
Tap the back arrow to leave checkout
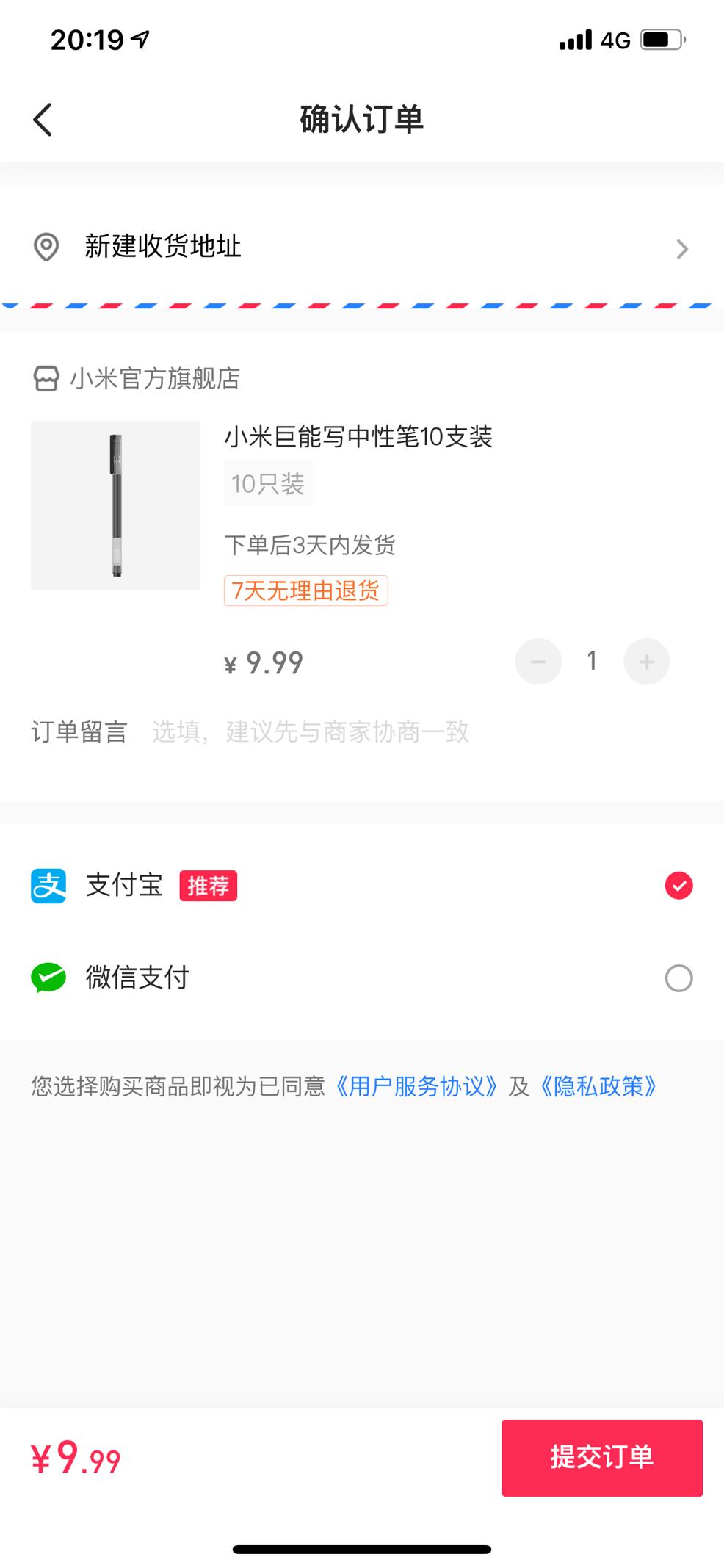pyautogui.click(x=43, y=118)
